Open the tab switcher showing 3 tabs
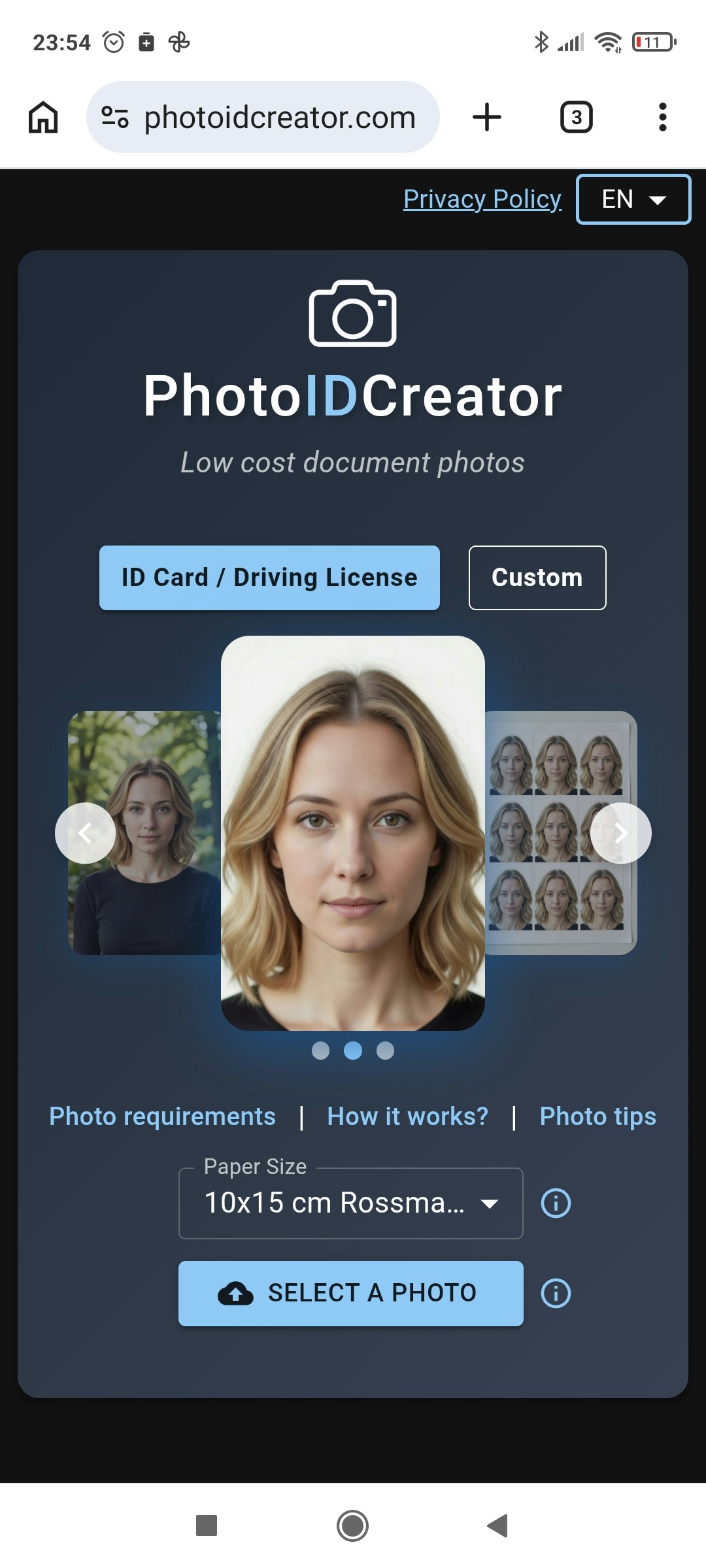Image resolution: width=706 pixels, height=1568 pixels. [576, 118]
